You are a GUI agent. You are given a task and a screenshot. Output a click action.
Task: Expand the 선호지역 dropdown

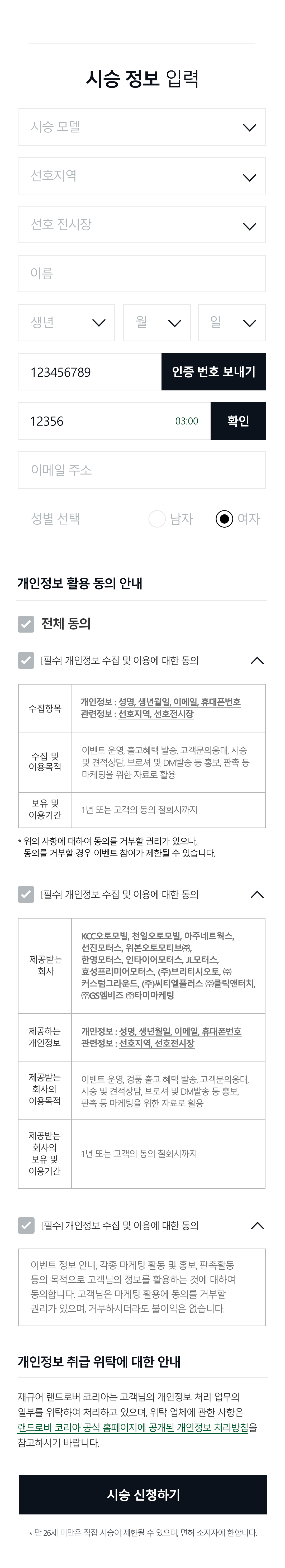point(141,176)
